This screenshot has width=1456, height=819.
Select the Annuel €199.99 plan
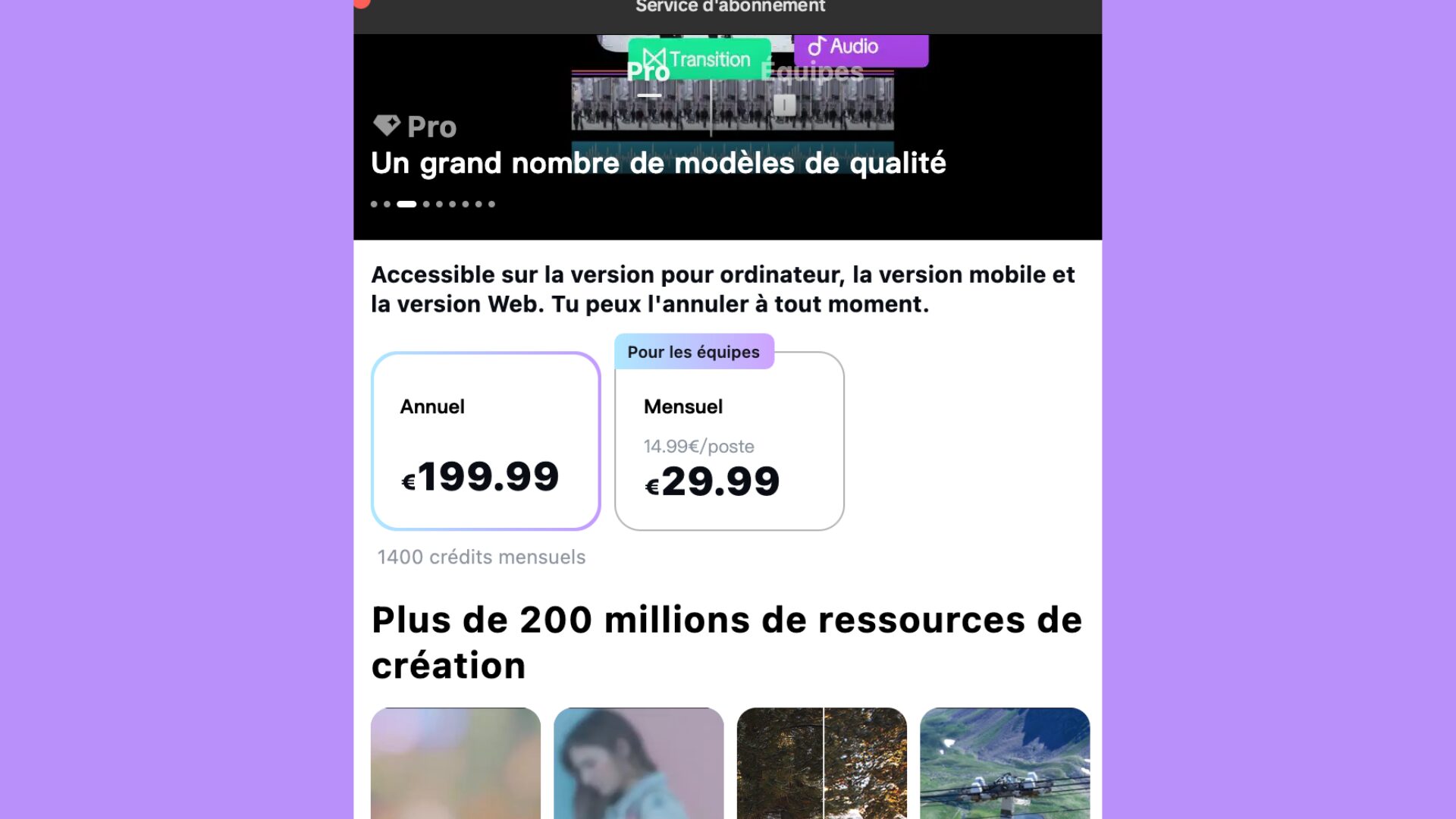(x=485, y=441)
